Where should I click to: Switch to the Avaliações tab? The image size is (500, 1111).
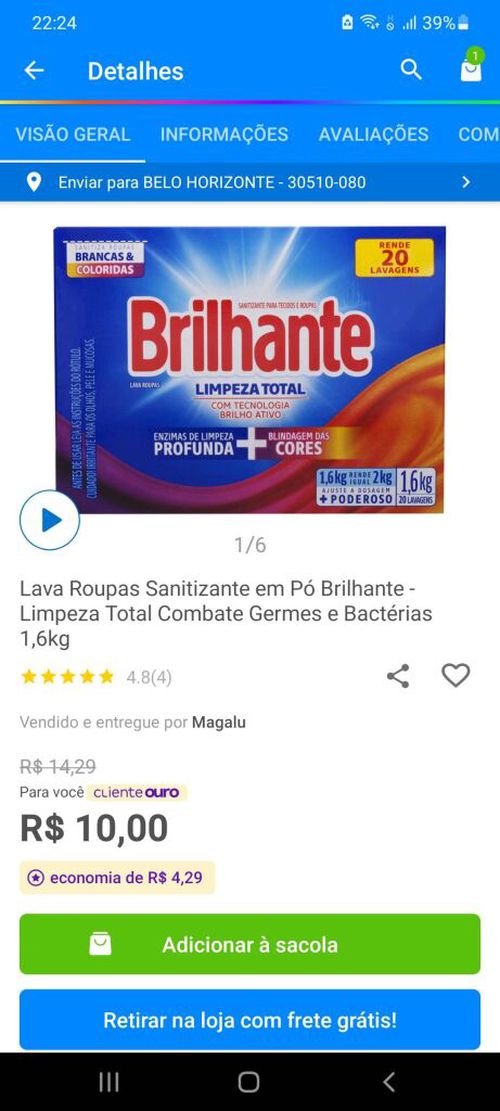[x=373, y=135]
